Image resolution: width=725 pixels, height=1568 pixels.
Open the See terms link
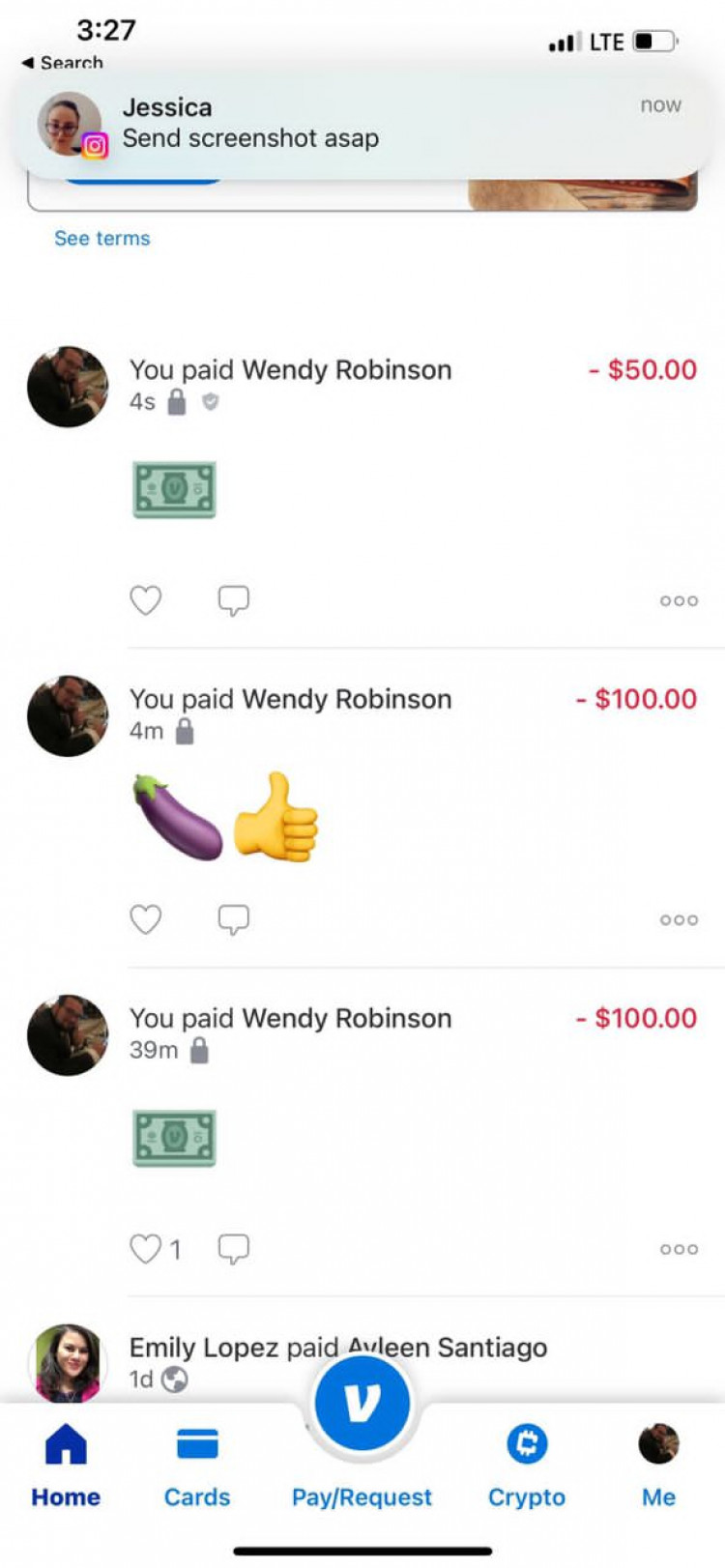101,239
